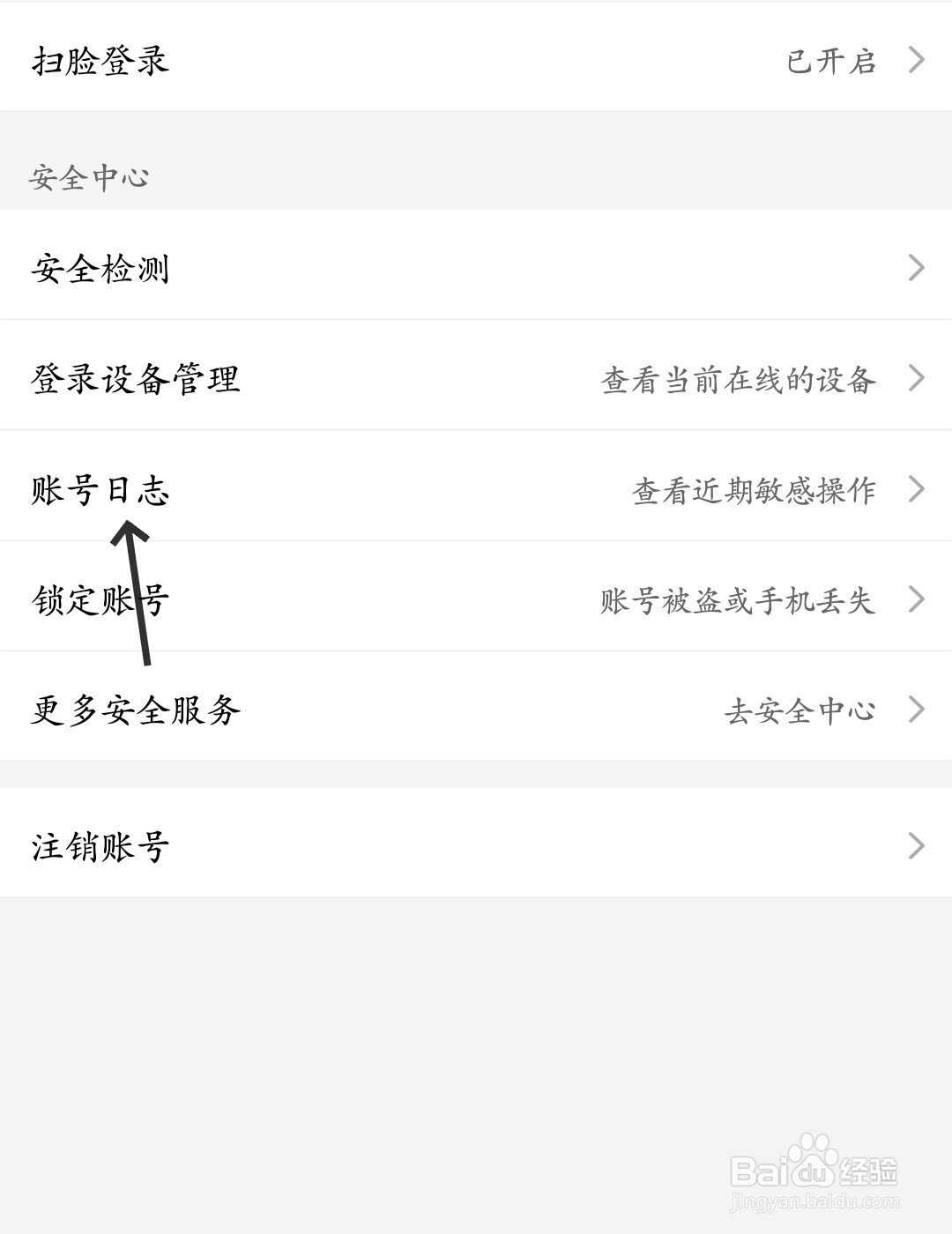Tap 查看当前在线的设备 to view online devices
The height and width of the screenshot is (1234, 952).
tap(737, 381)
